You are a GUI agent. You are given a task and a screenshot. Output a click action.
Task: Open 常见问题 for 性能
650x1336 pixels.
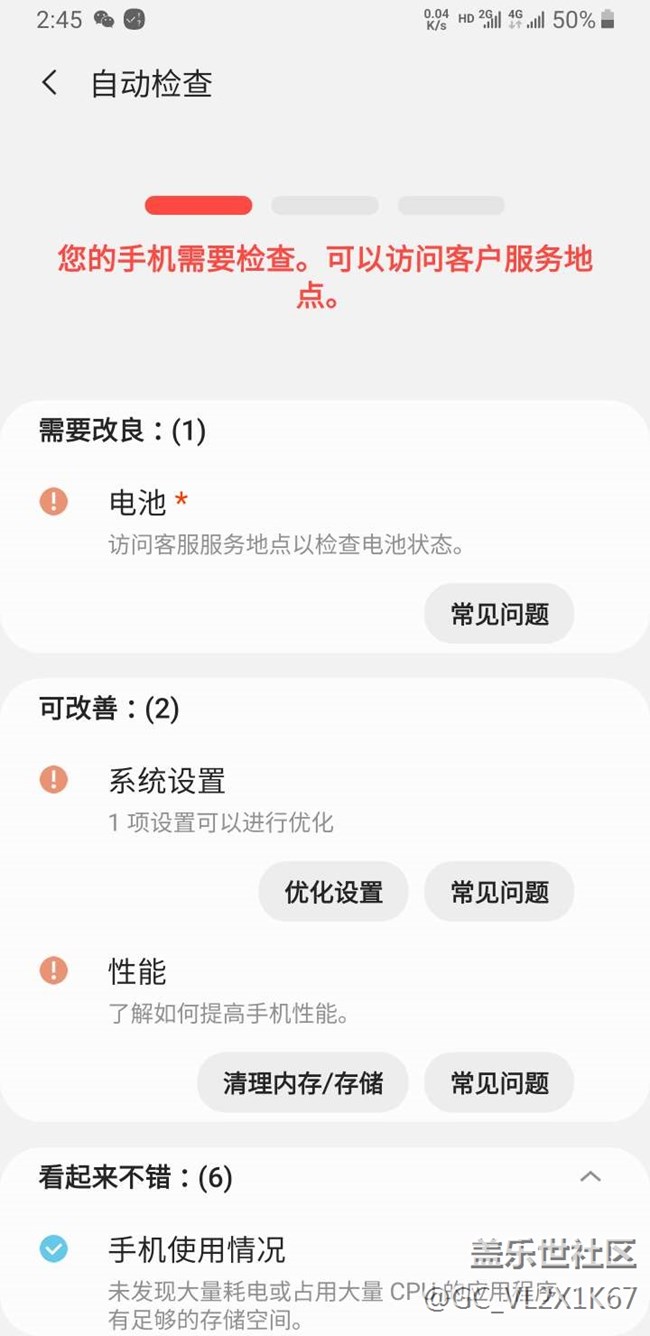click(x=499, y=1082)
